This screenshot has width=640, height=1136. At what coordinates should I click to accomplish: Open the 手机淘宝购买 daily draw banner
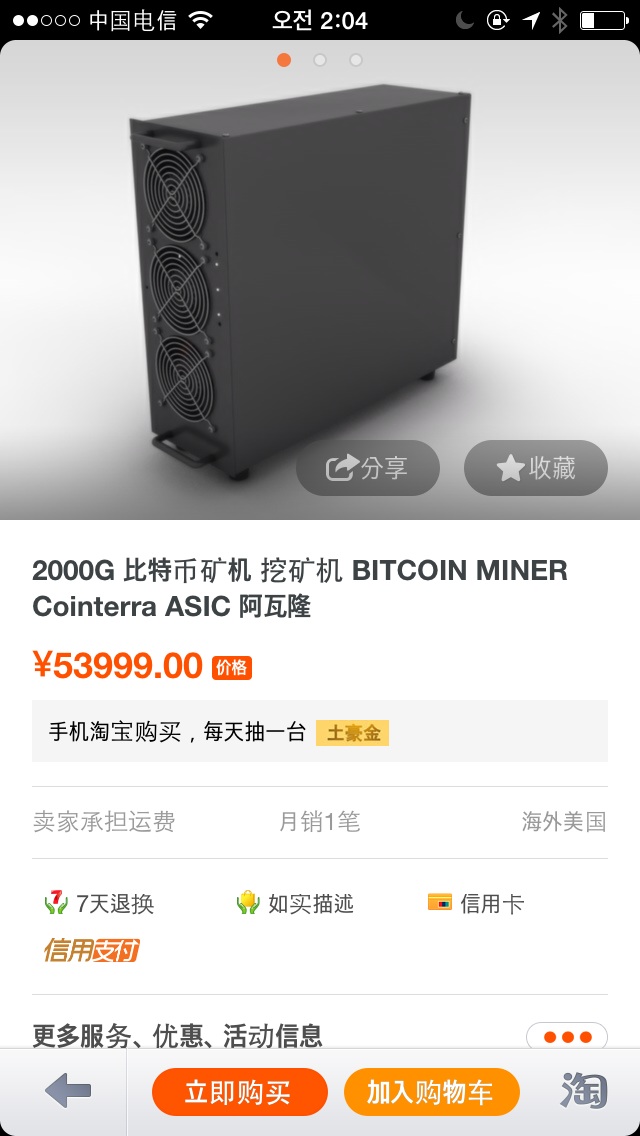pos(319,732)
